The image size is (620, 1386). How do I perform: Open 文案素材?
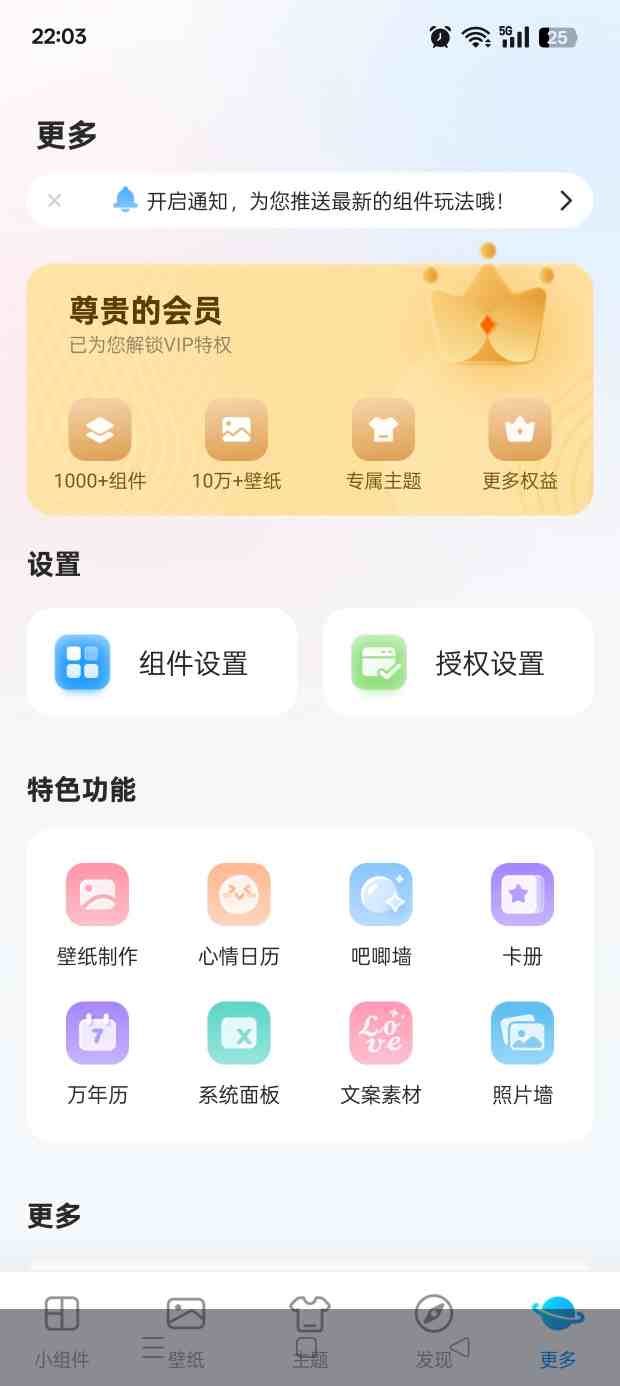[x=381, y=1052]
